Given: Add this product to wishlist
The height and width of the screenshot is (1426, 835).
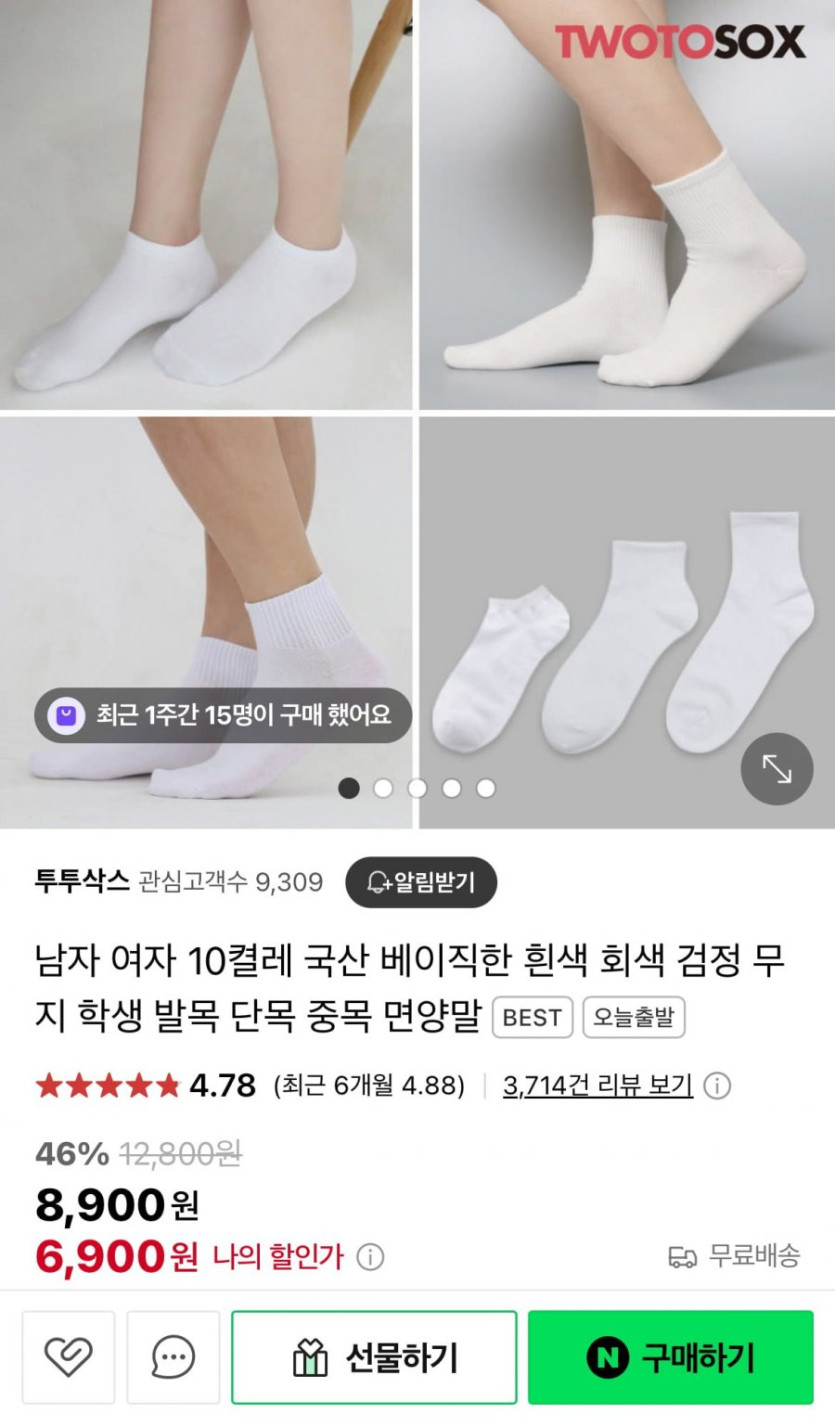Looking at the screenshot, I should point(68,1357).
